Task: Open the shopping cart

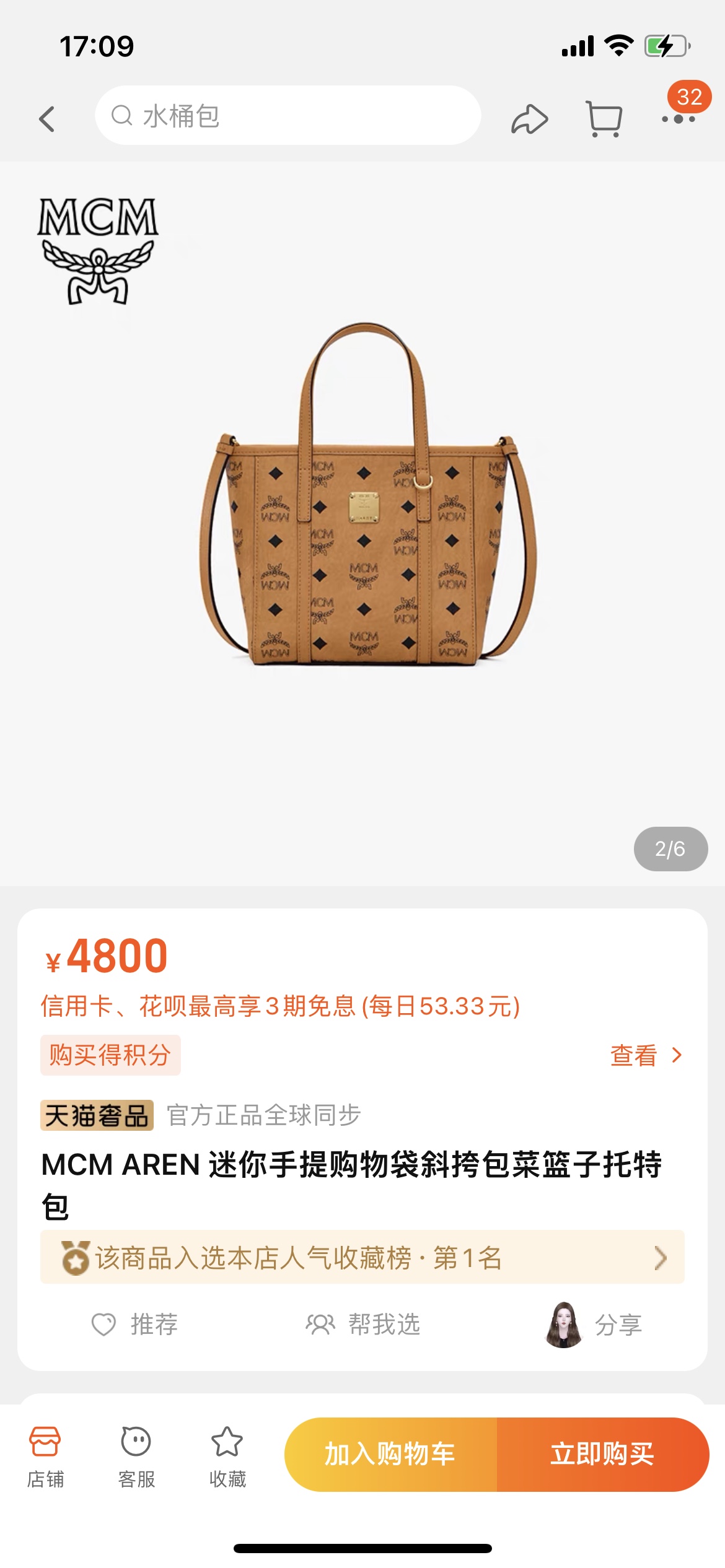Action: (x=604, y=119)
